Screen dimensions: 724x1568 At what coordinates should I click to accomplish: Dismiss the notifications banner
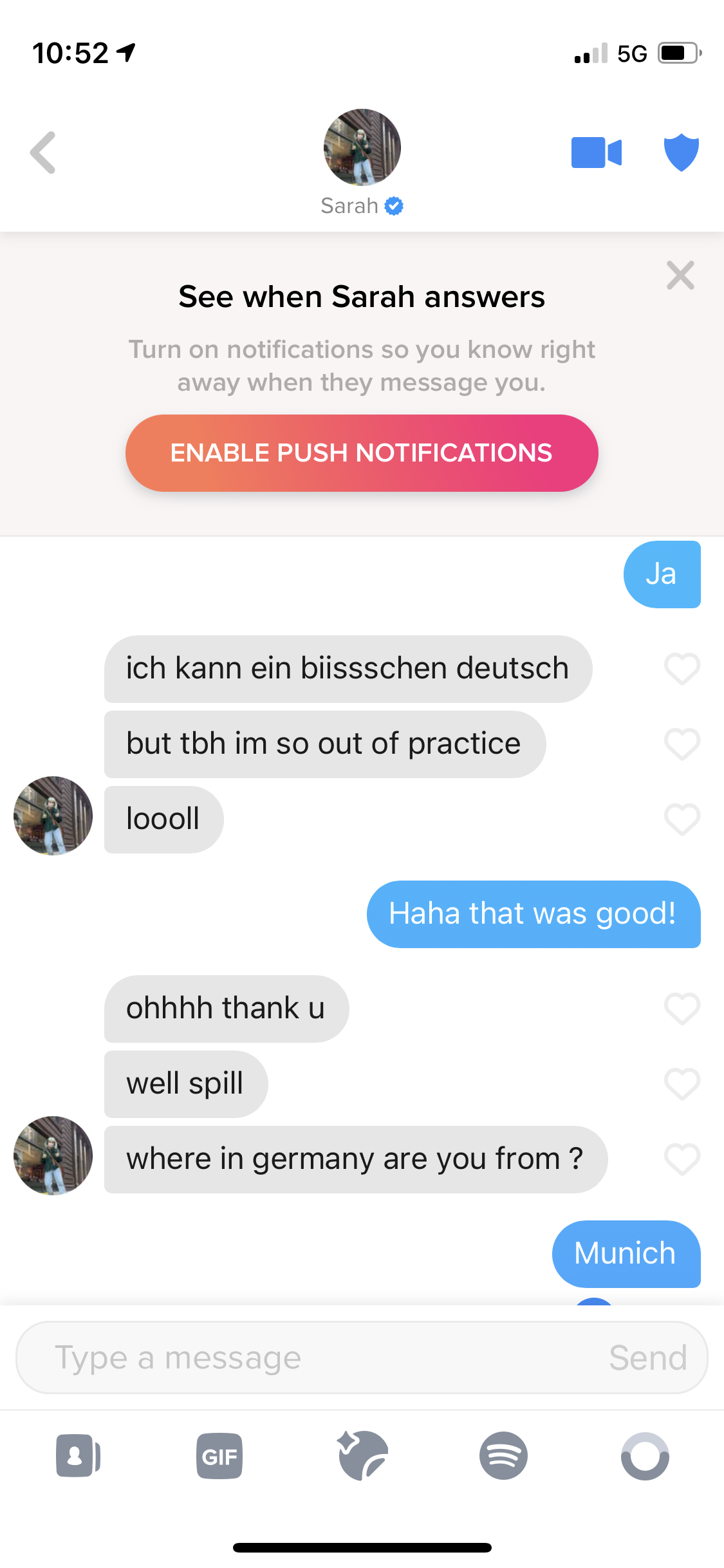coord(680,275)
